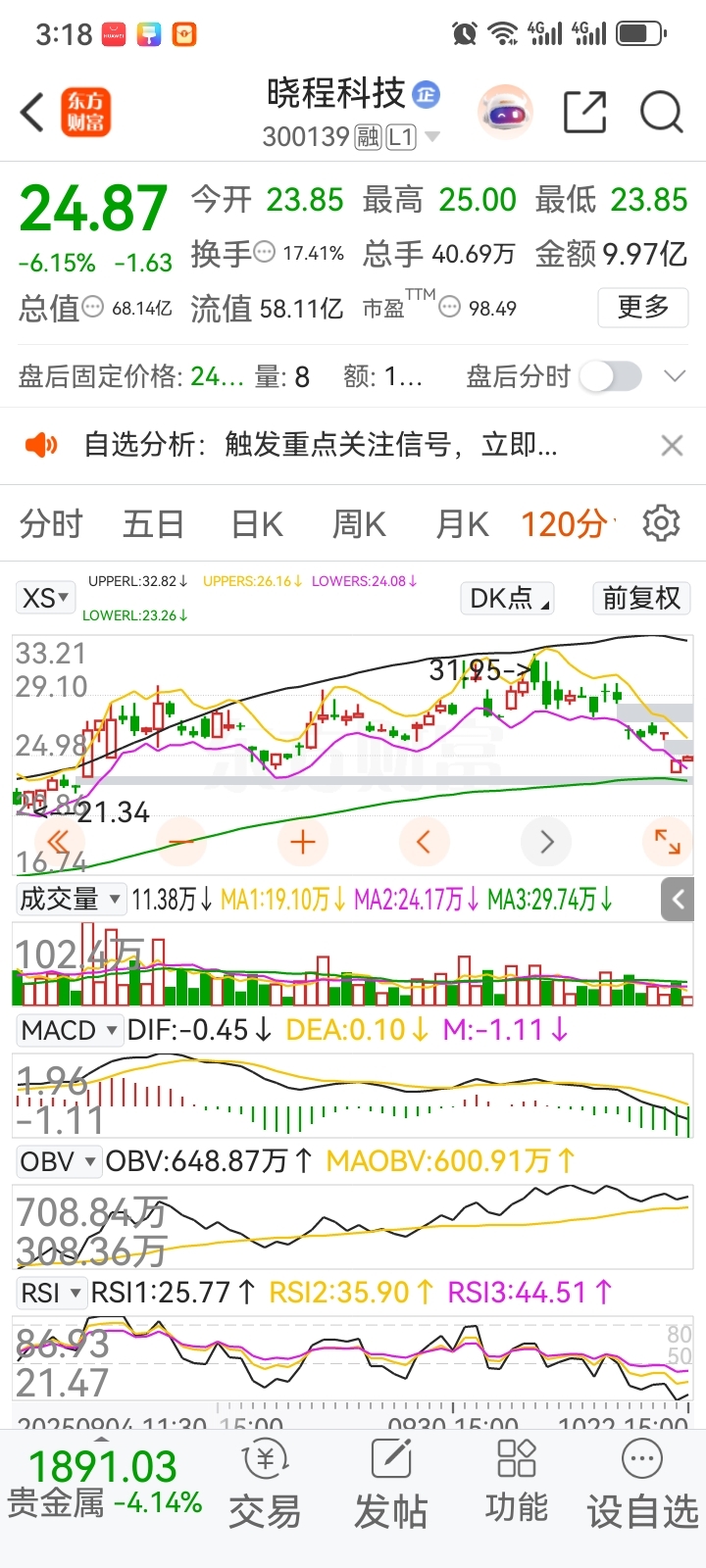Toggle the 盘后分时 switch
The image size is (706, 1568).
click(610, 376)
